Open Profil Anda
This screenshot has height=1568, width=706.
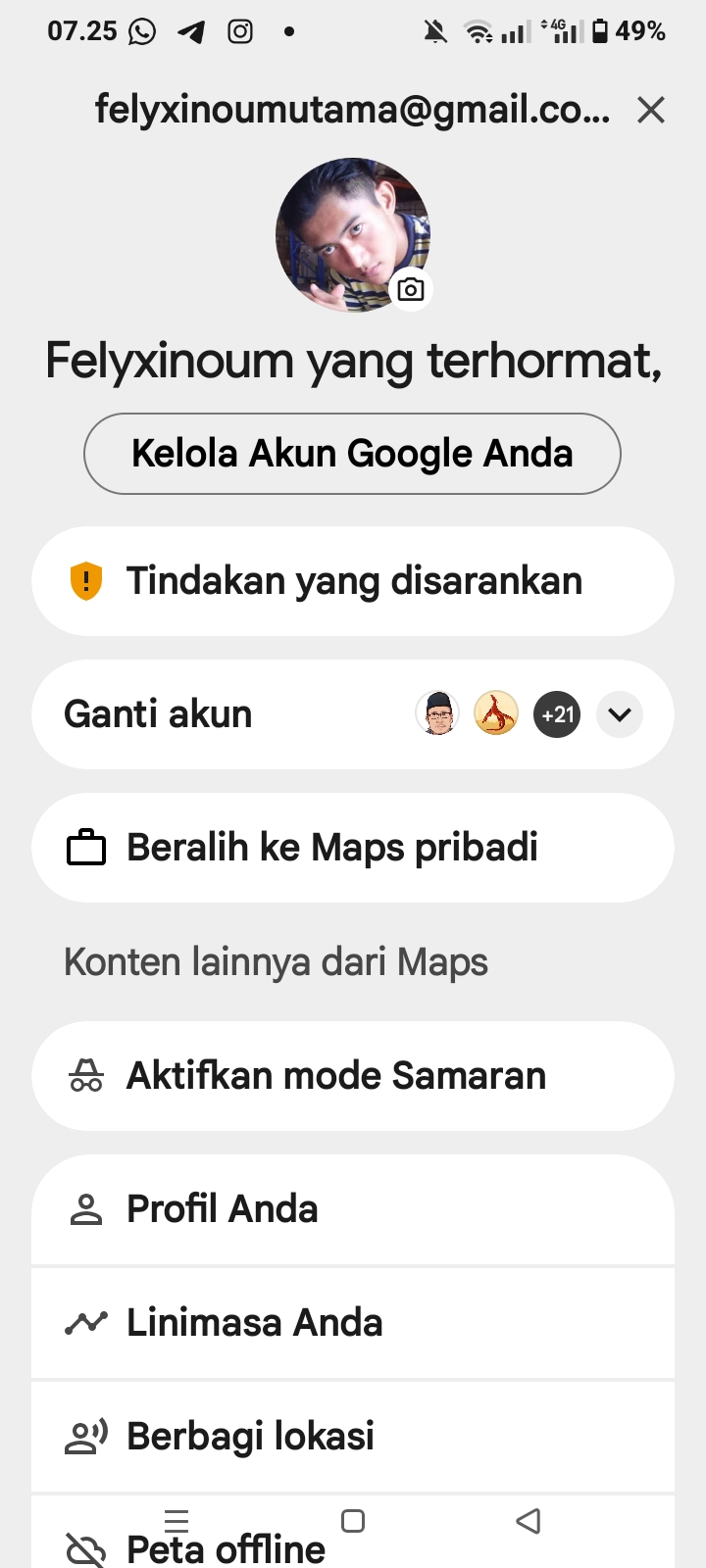click(352, 1209)
